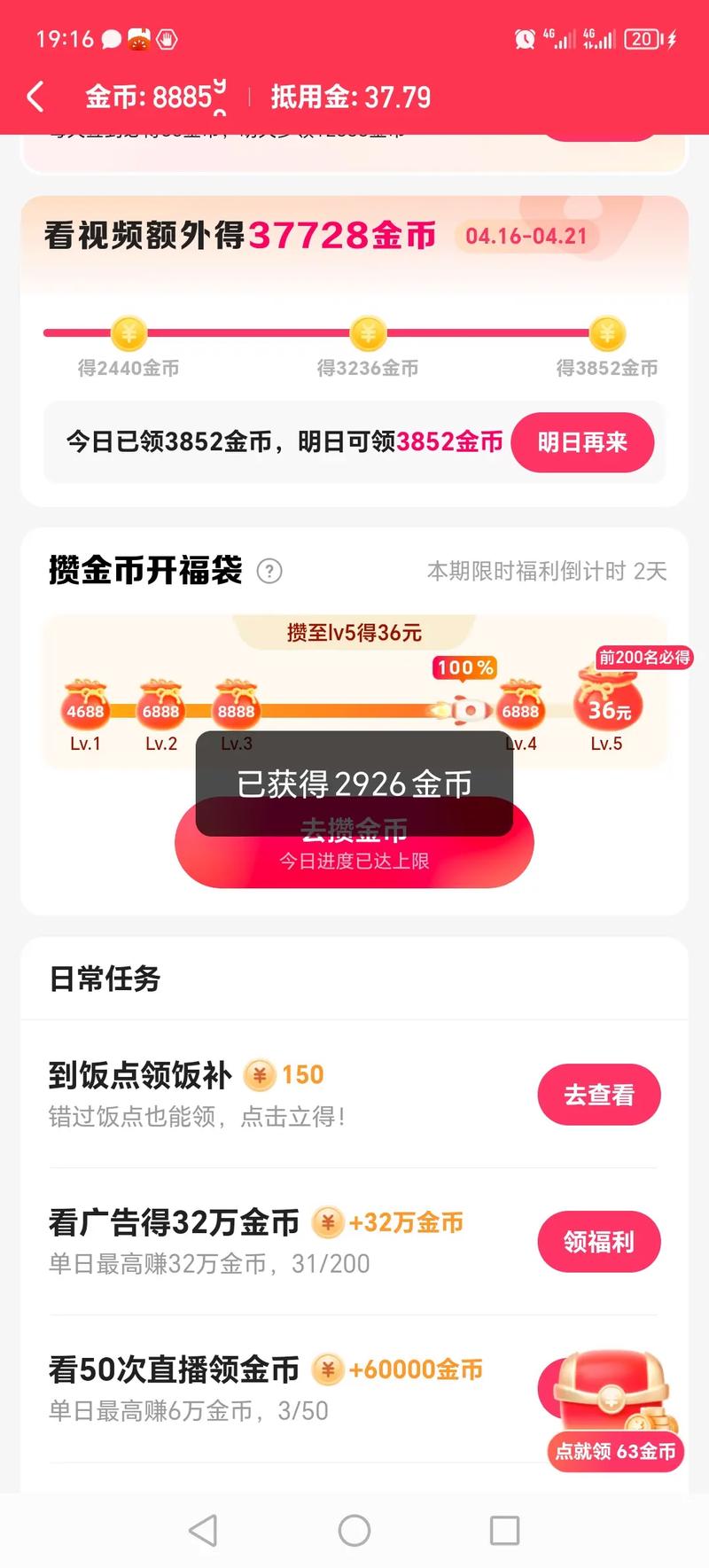Tap the alarm clock icon in status bar
The width and height of the screenshot is (709, 1568).
pos(524,40)
